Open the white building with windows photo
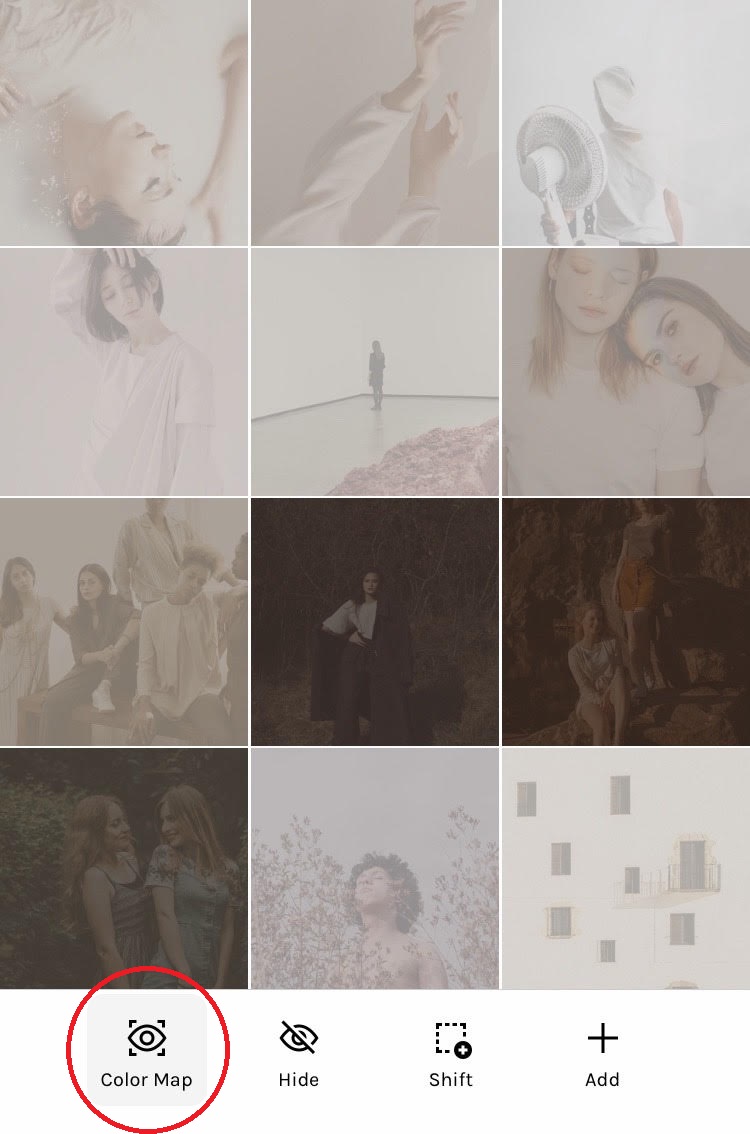Screen dimensions: 750x1134 click(x=625, y=868)
